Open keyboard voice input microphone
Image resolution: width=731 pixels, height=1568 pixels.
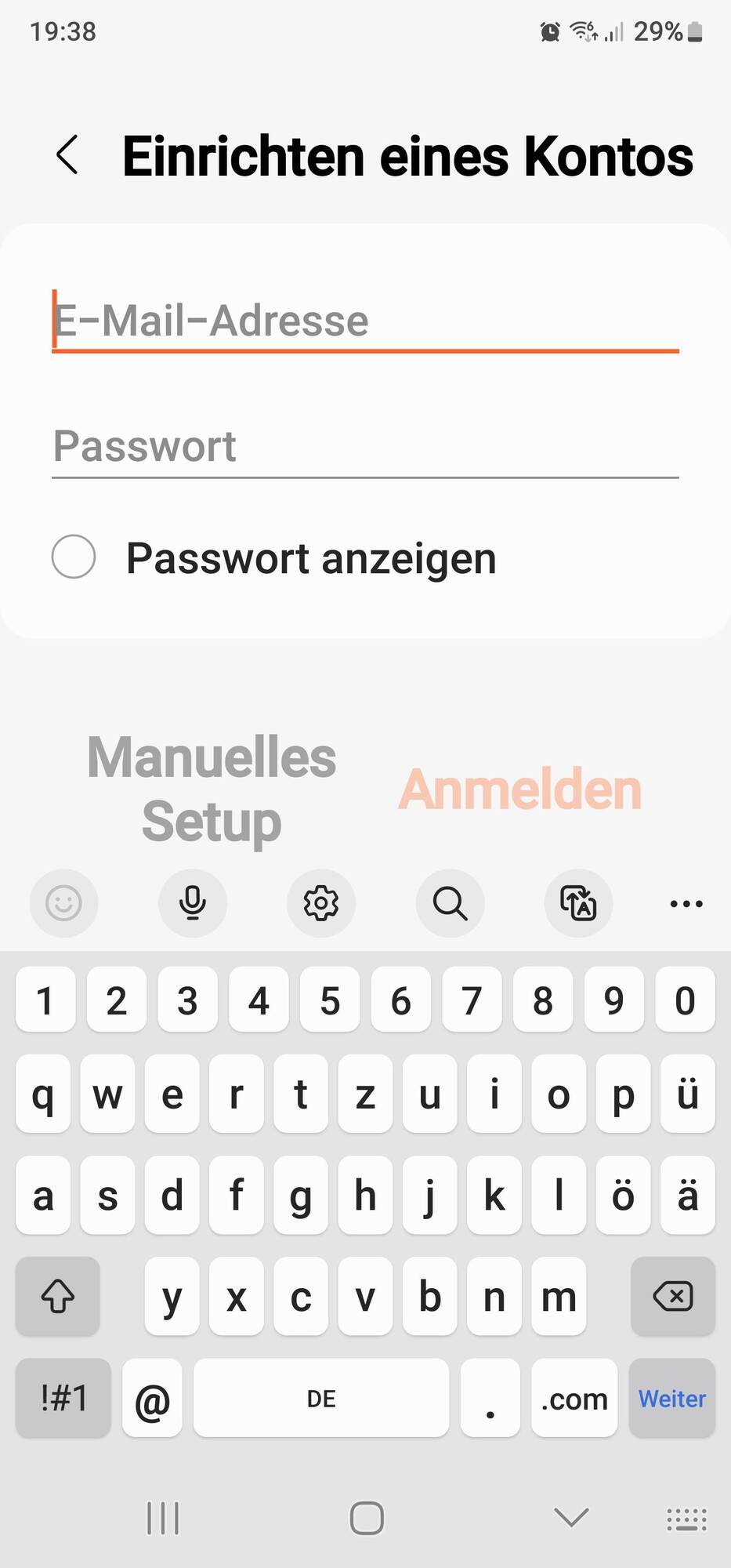click(x=192, y=903)
